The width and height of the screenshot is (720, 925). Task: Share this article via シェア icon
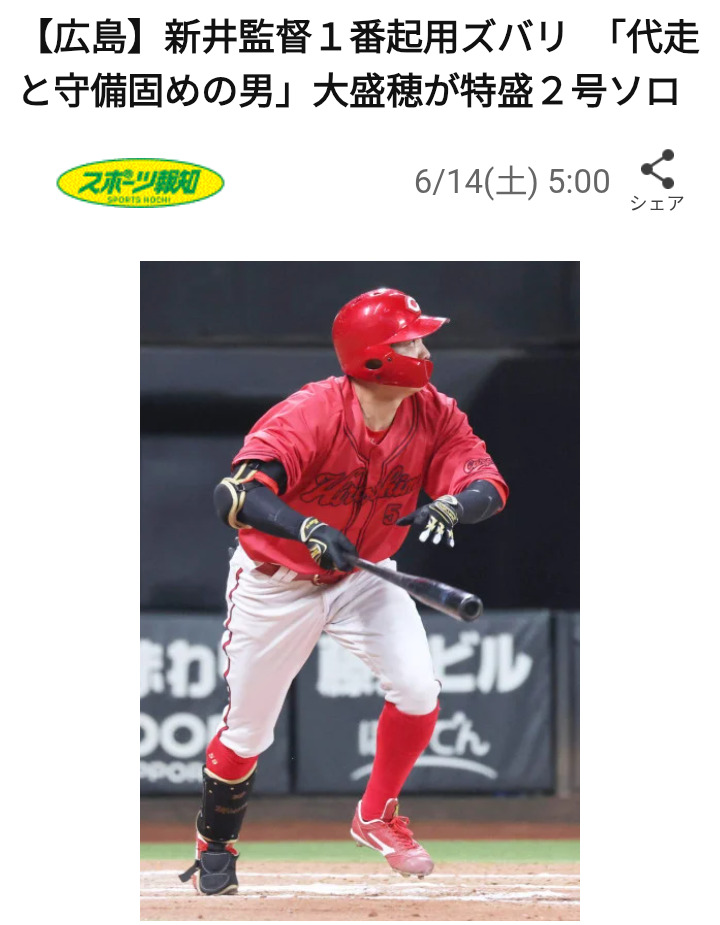click(657, 179)
